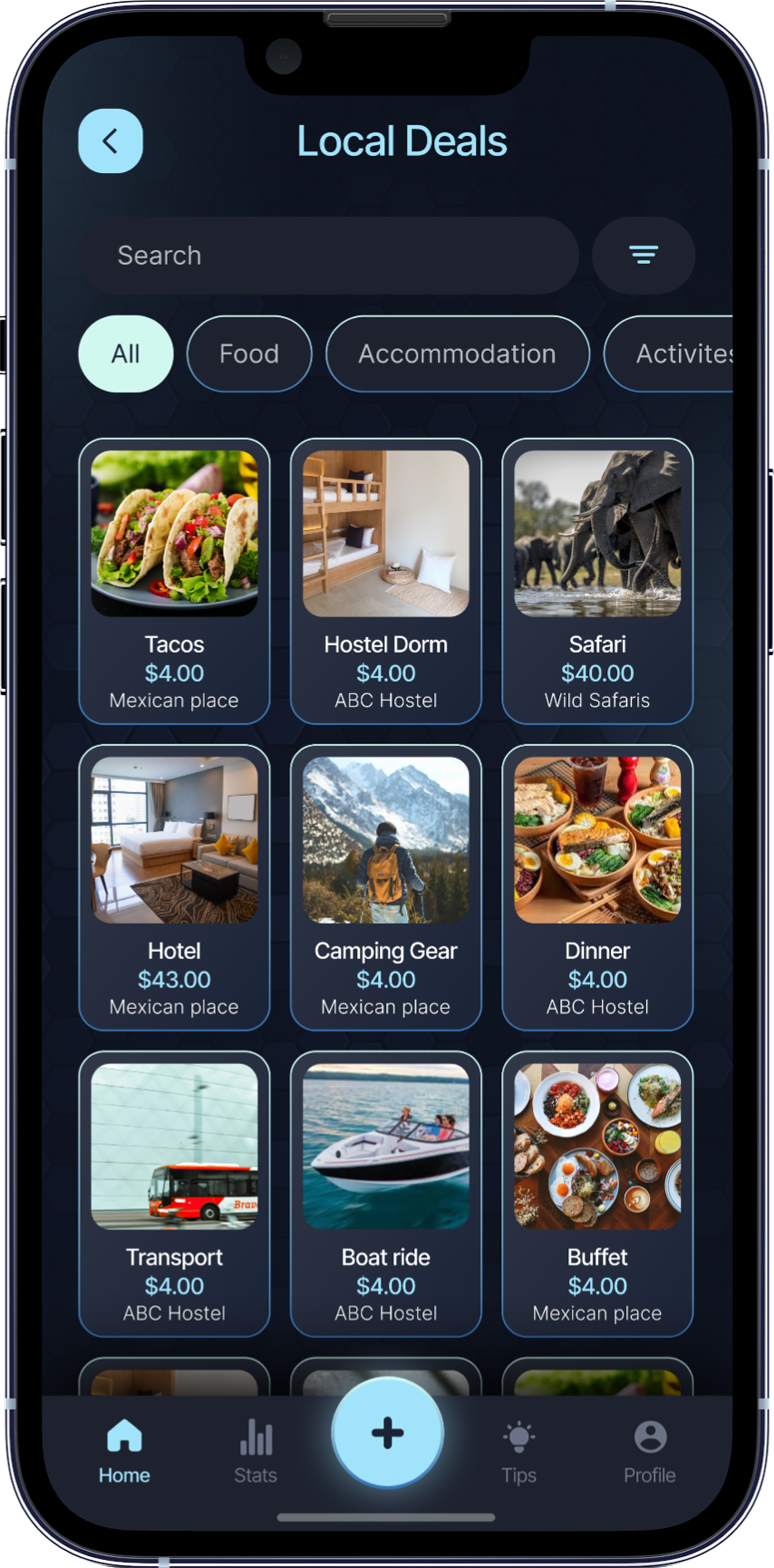The image size is (774, 1568).
Task: Open the Dinner deal card
Action: coord(597,887)
